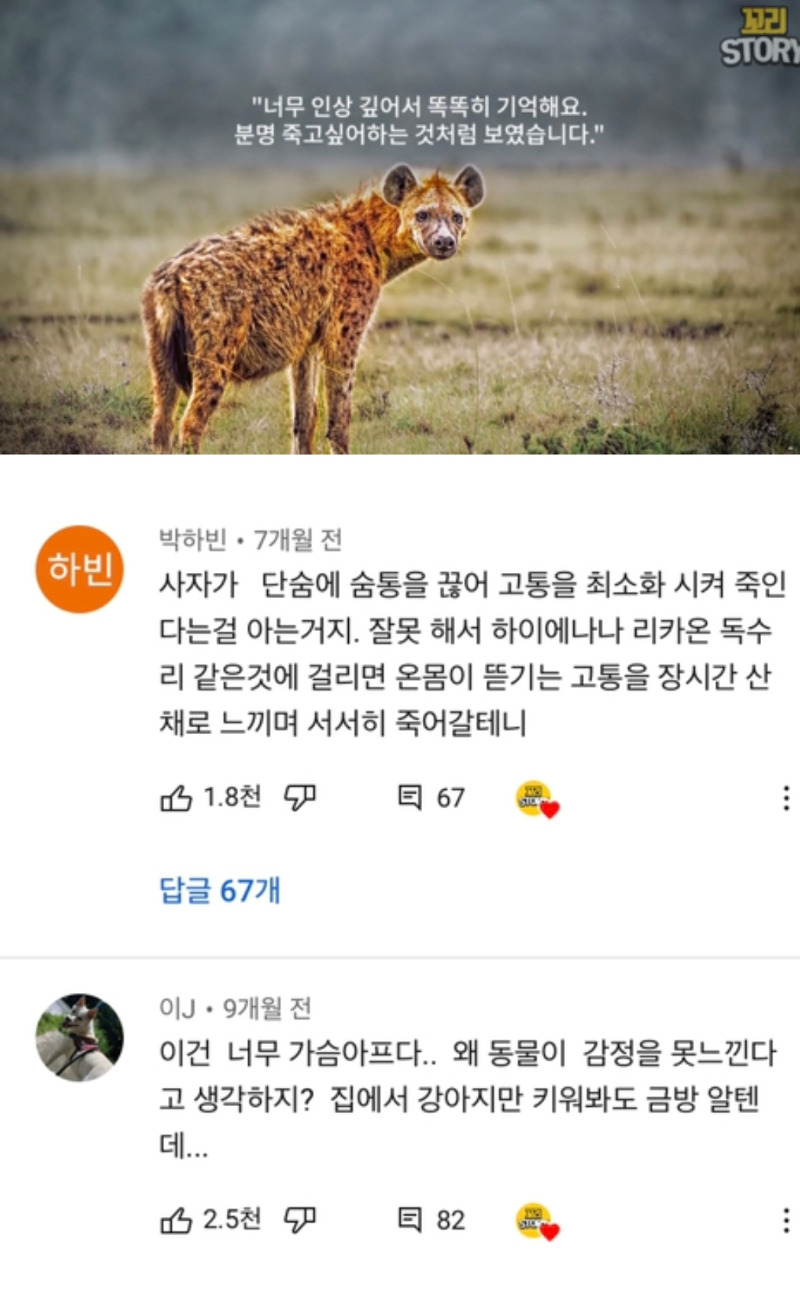Viewport: 800px width, 1291px height.
Task: Open the overflow menu on 박하빈's comment
Action: (x=786, y=797)
